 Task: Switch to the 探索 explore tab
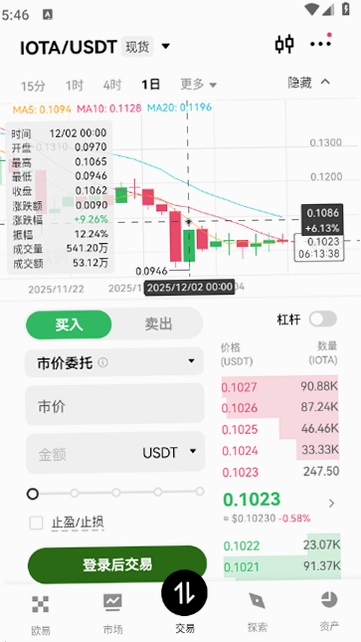(257, 613)
